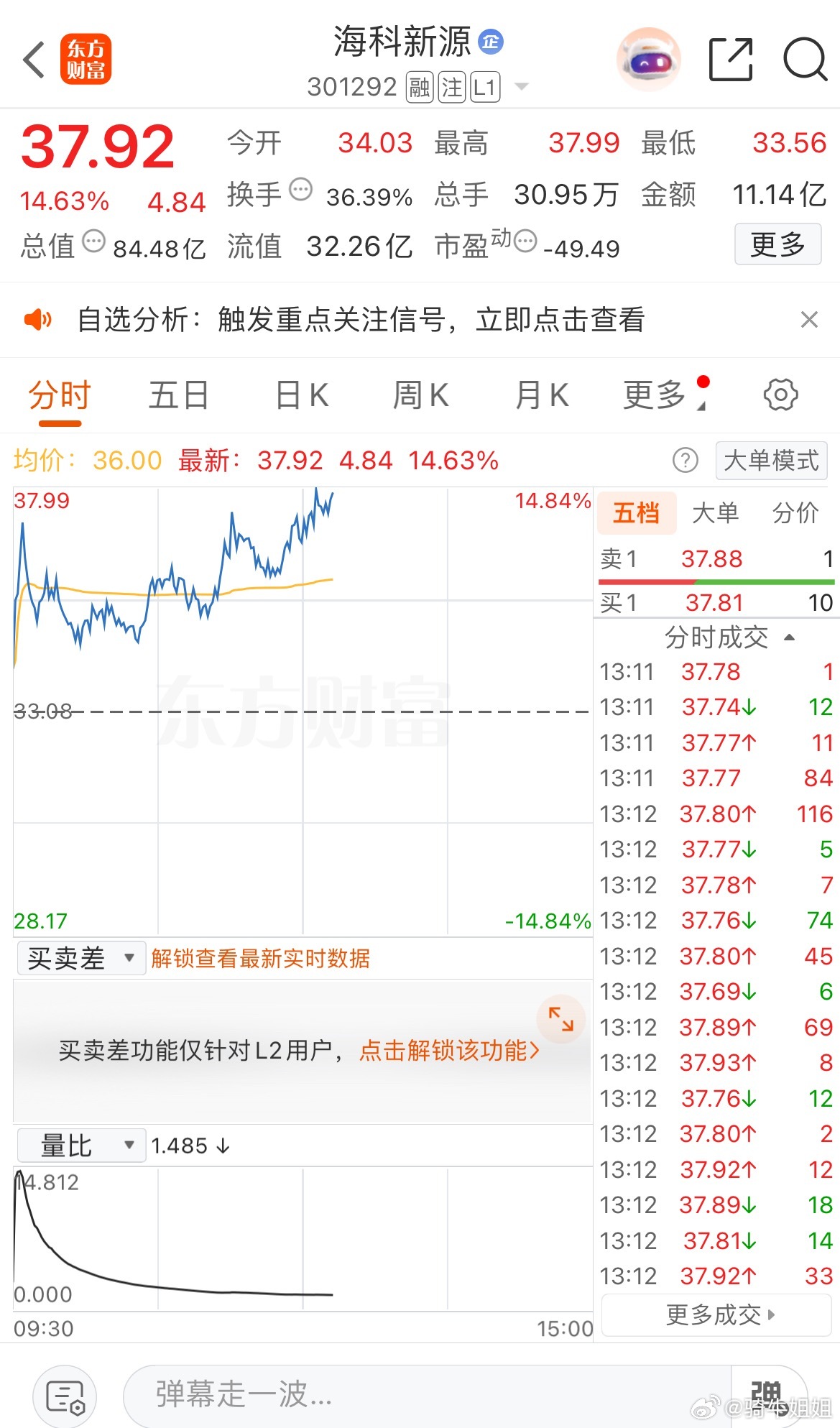Click the 更多 button in the quote area

click(x=778, y=244)
